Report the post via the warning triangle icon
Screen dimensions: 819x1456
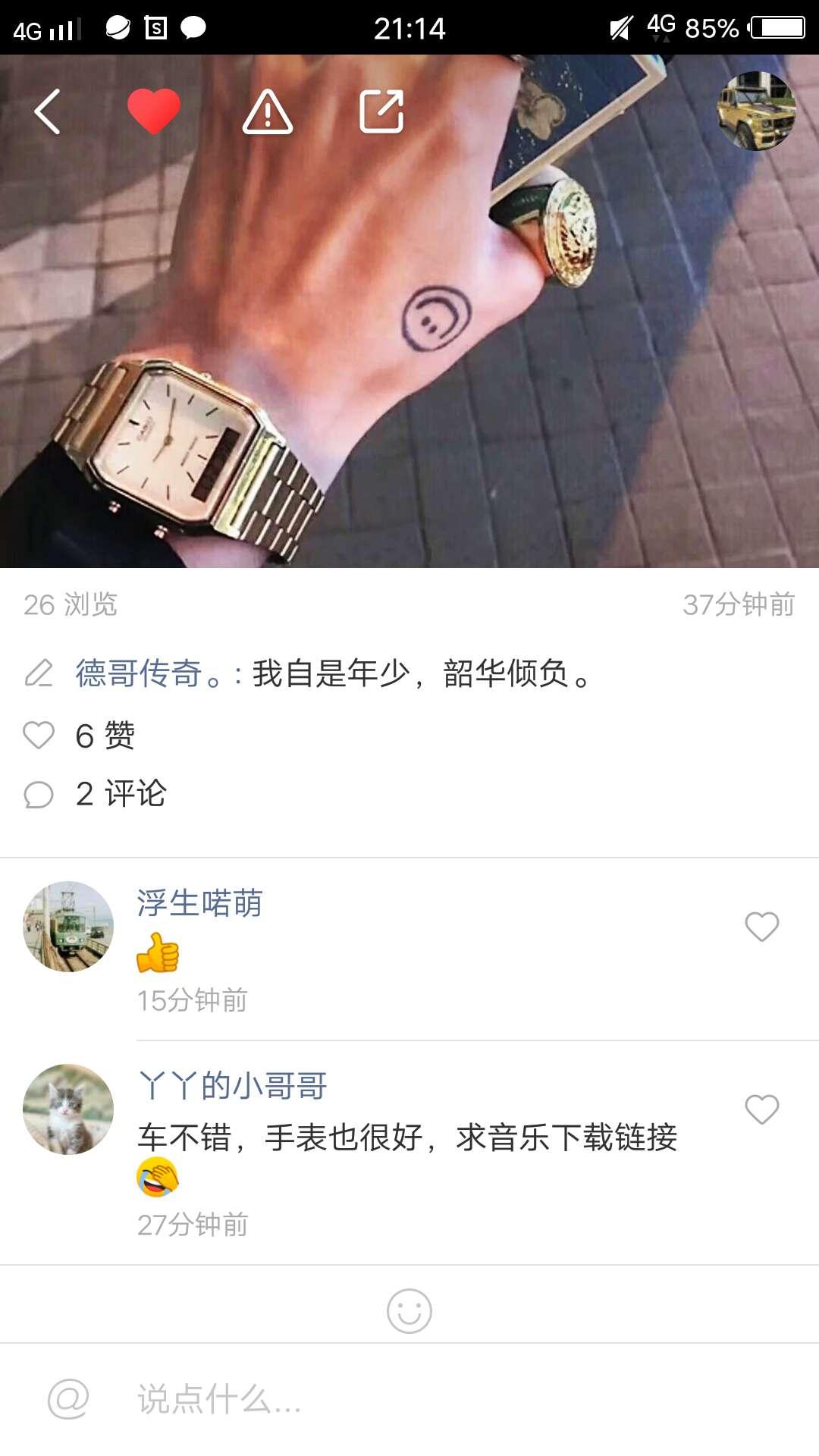tap(268, 112)
